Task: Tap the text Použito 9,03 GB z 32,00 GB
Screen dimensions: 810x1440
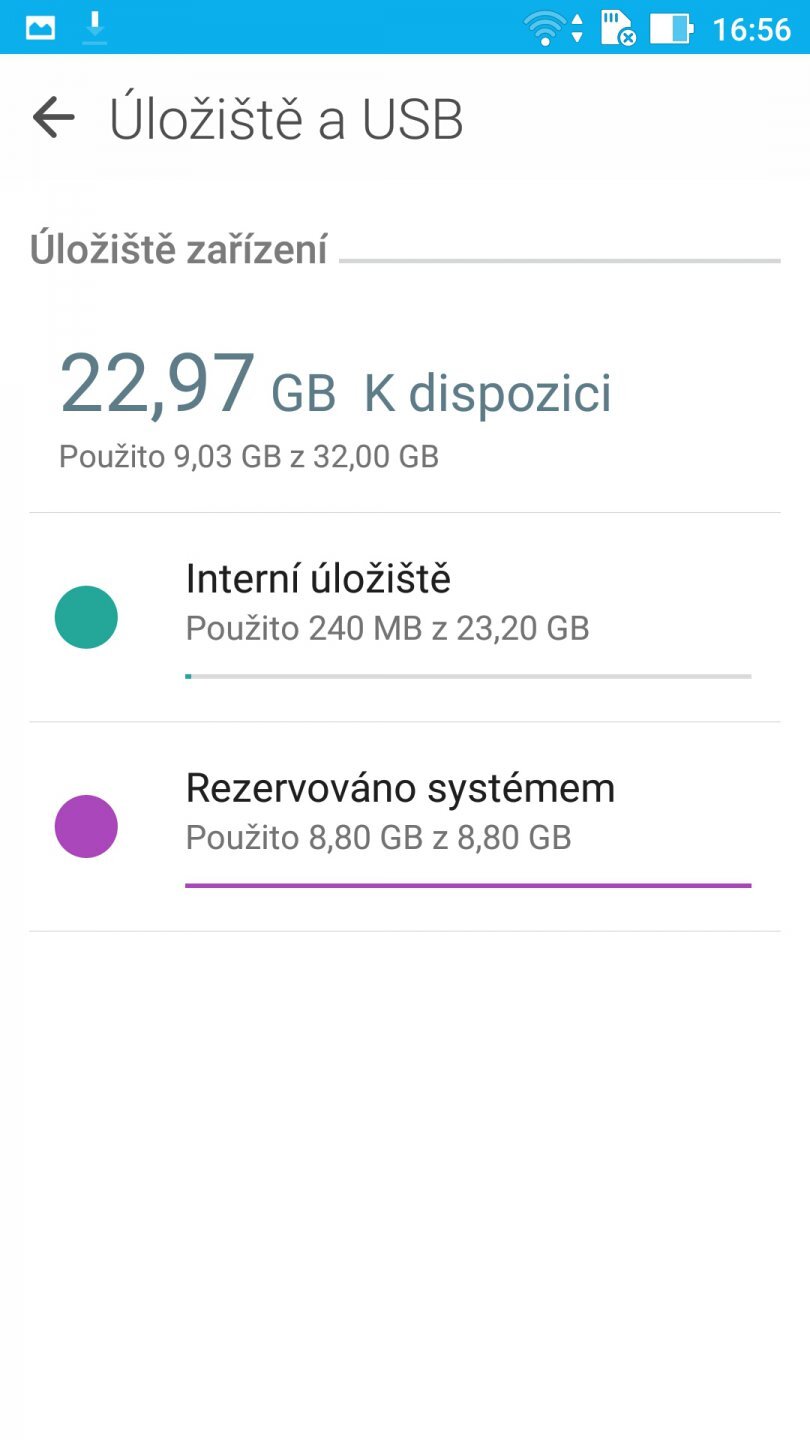Action: pyautogui.click(x=250, y=456)
